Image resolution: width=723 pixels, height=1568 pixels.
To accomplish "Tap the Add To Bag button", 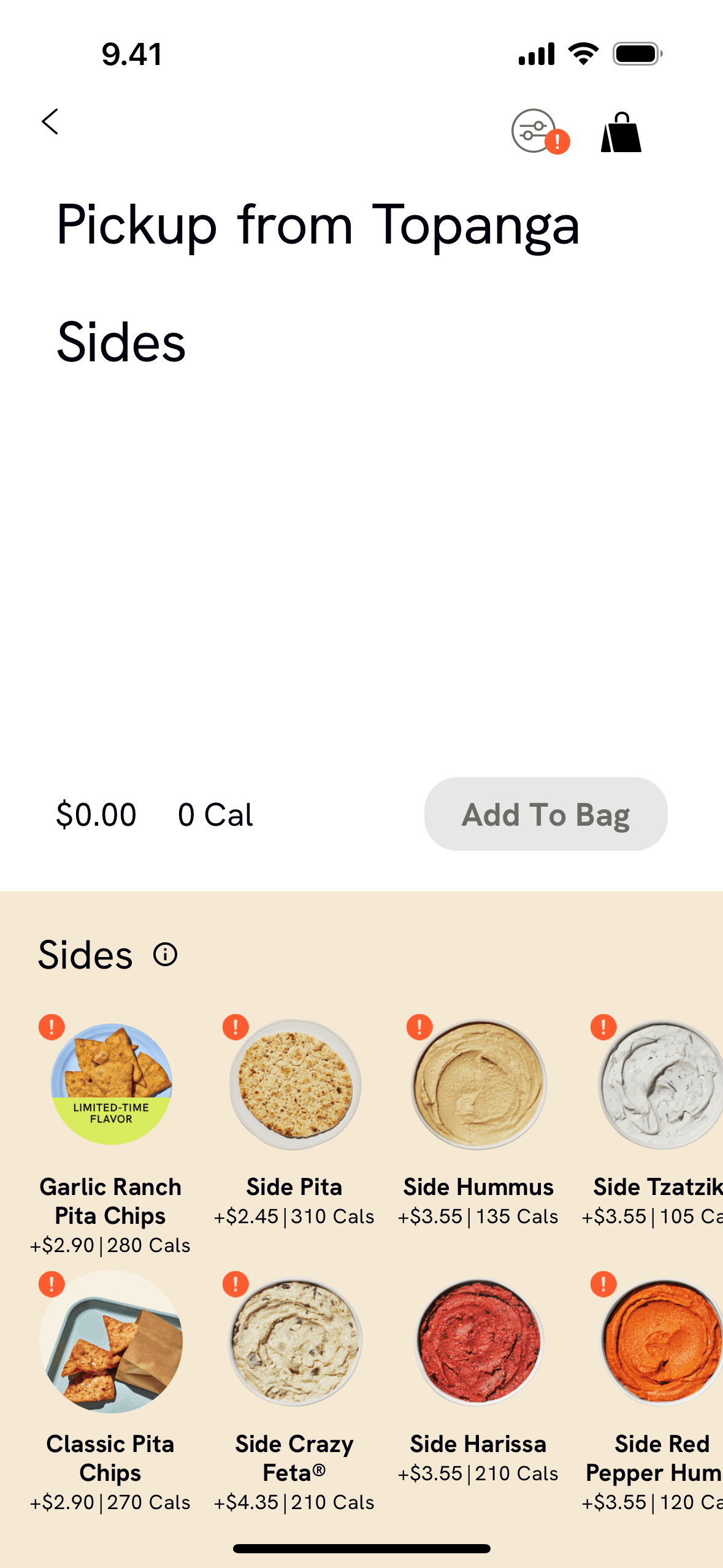I will [545, 814].
